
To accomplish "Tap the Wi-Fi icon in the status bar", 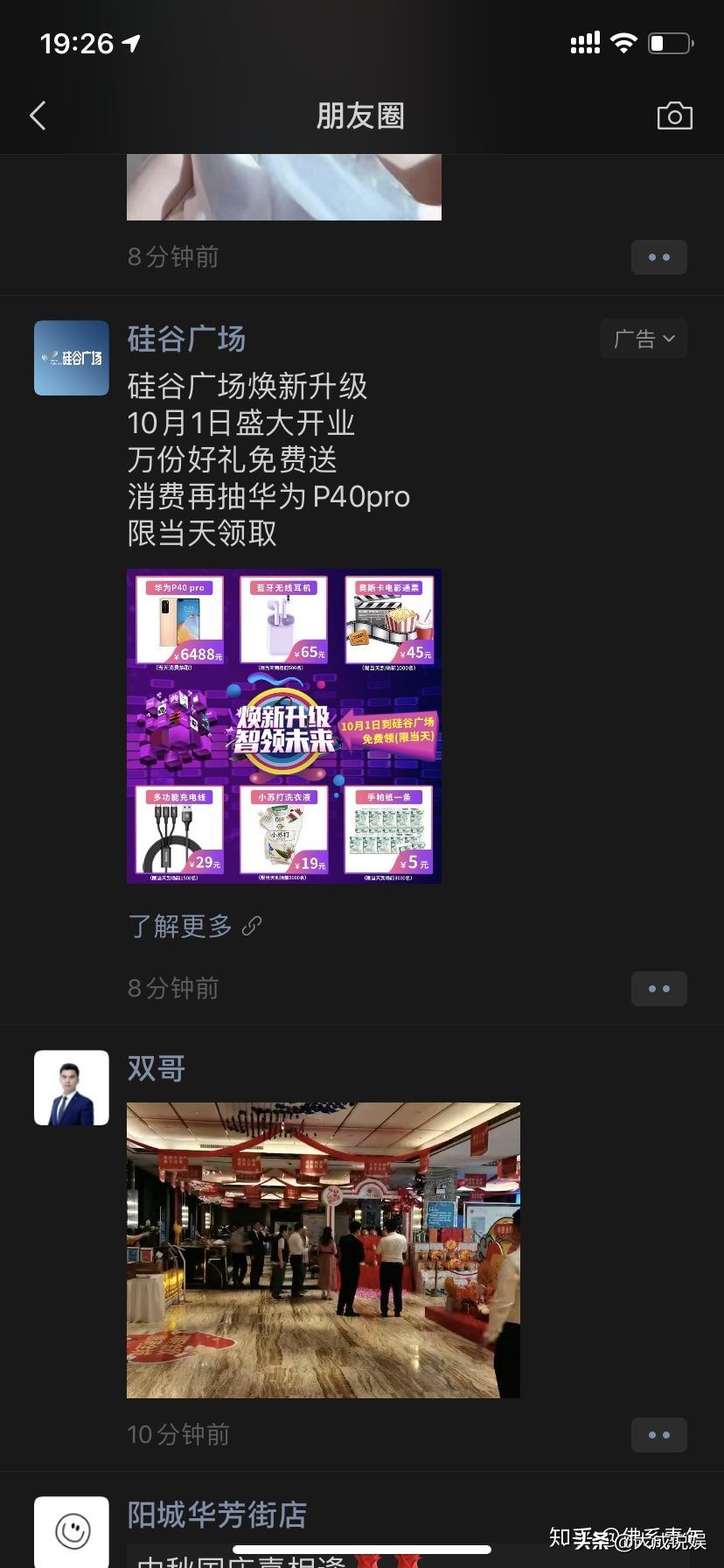I will point(623,42).
